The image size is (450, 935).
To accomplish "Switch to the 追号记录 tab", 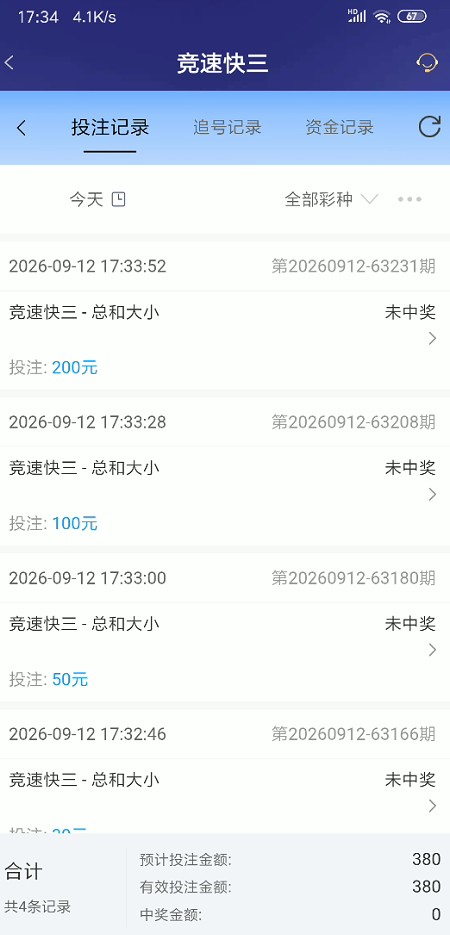I will coord(227,127).
